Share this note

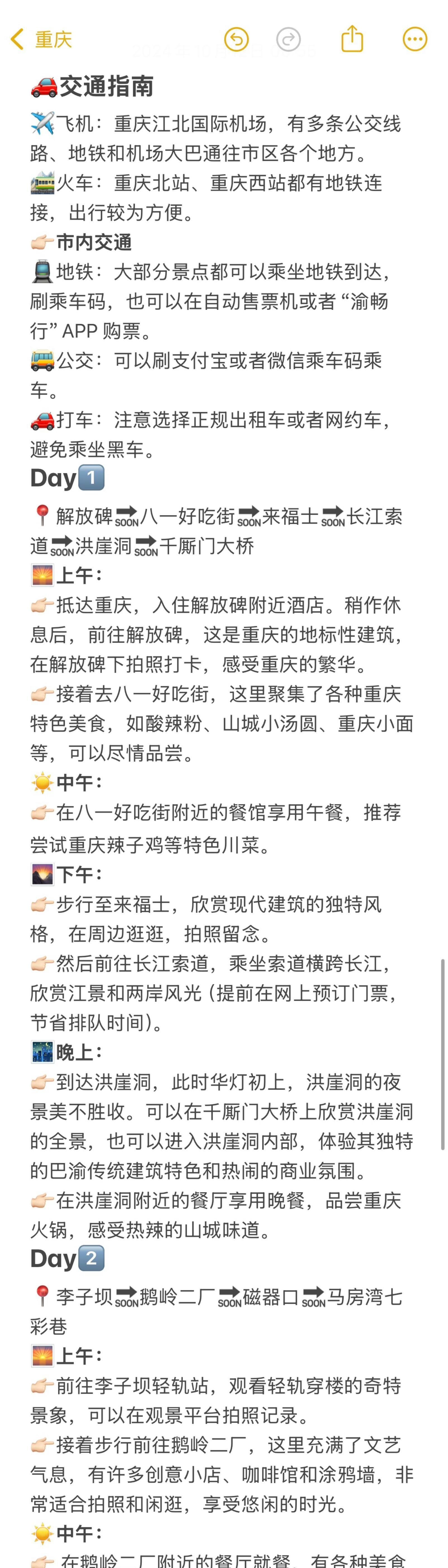point(352,39)
